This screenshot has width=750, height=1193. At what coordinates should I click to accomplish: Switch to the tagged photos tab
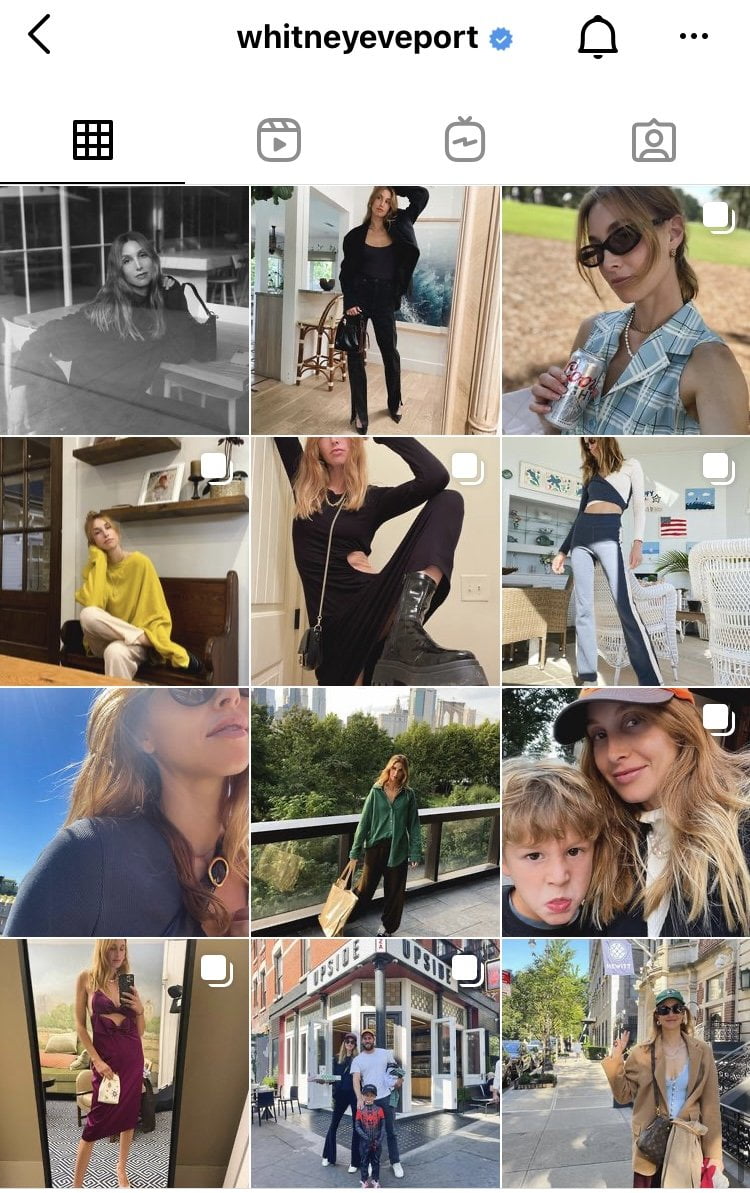coord(654,141)
